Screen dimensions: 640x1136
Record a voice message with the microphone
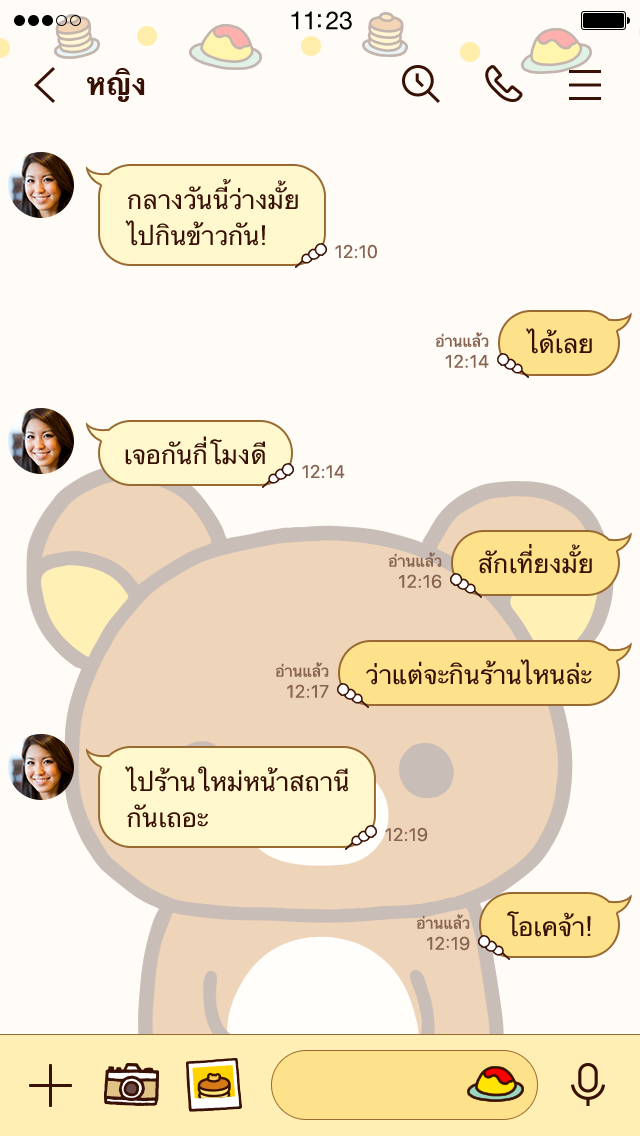point(587,1085)
